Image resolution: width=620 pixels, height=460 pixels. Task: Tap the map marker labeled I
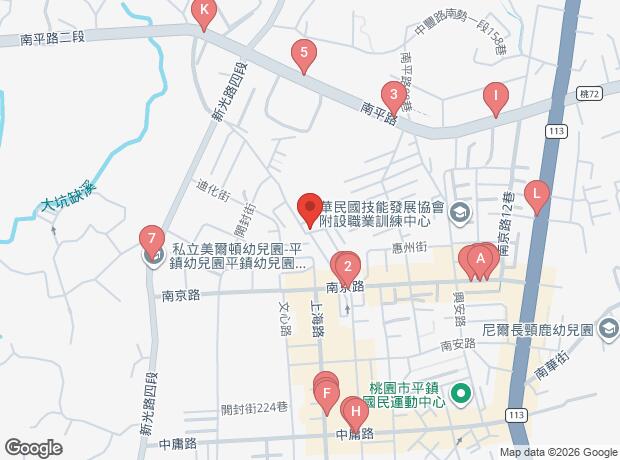coord(495,96)
